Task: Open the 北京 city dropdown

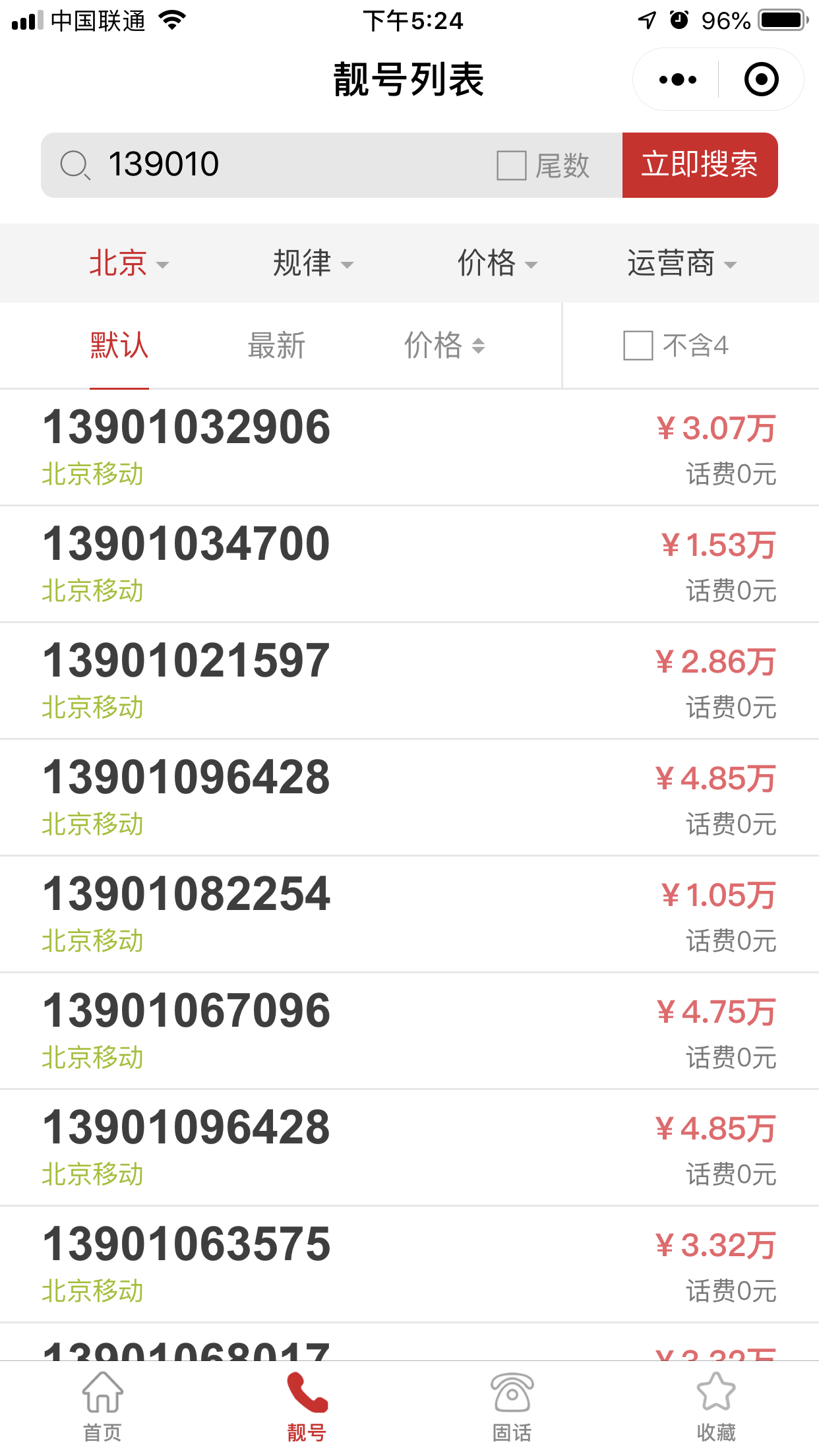Action: click(129, 262)
